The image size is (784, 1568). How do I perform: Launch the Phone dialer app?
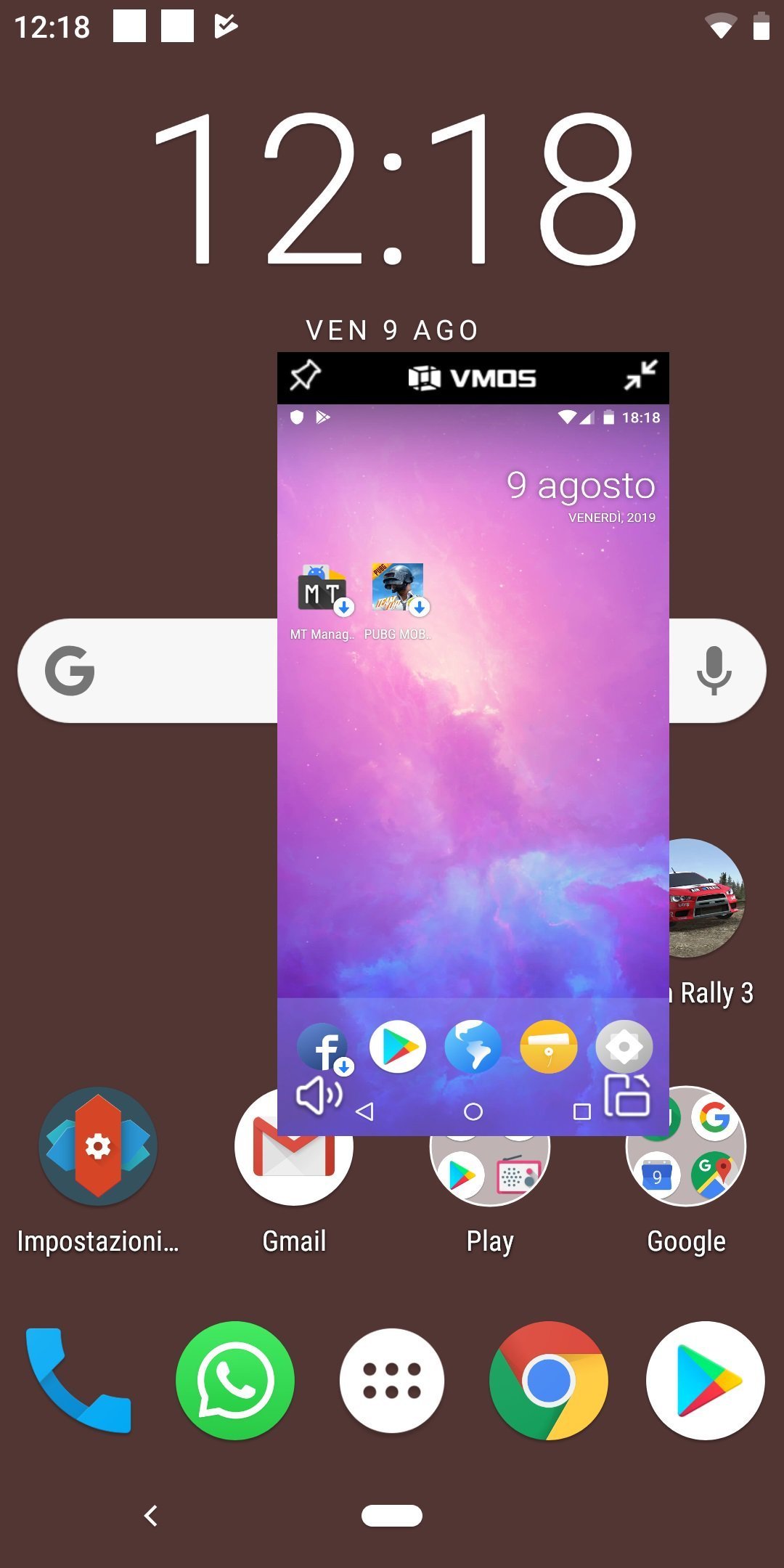click(78, 1381)
